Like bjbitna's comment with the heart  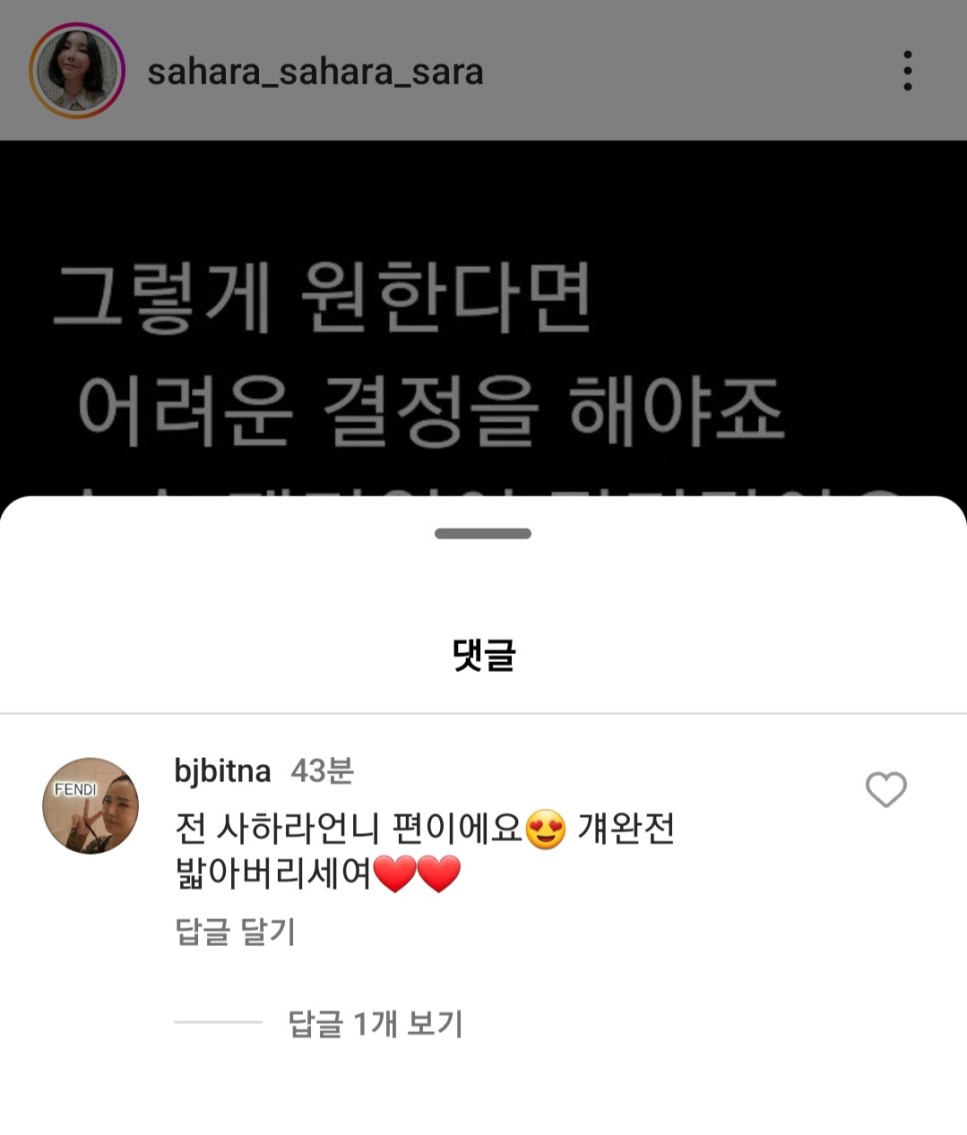coord(885,790)
